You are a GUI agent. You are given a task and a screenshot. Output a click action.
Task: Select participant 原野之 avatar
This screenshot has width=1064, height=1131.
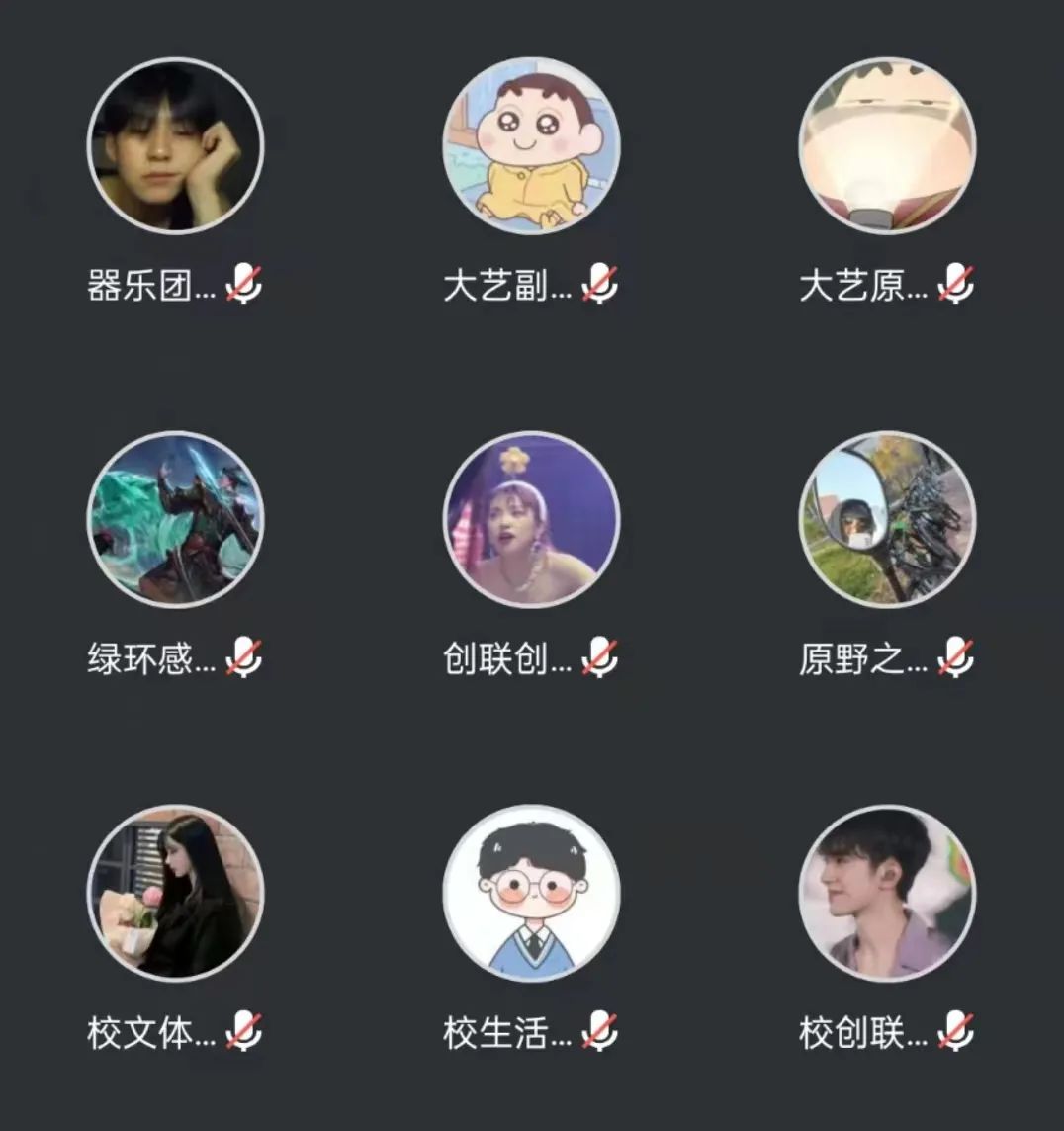(887, 520)
